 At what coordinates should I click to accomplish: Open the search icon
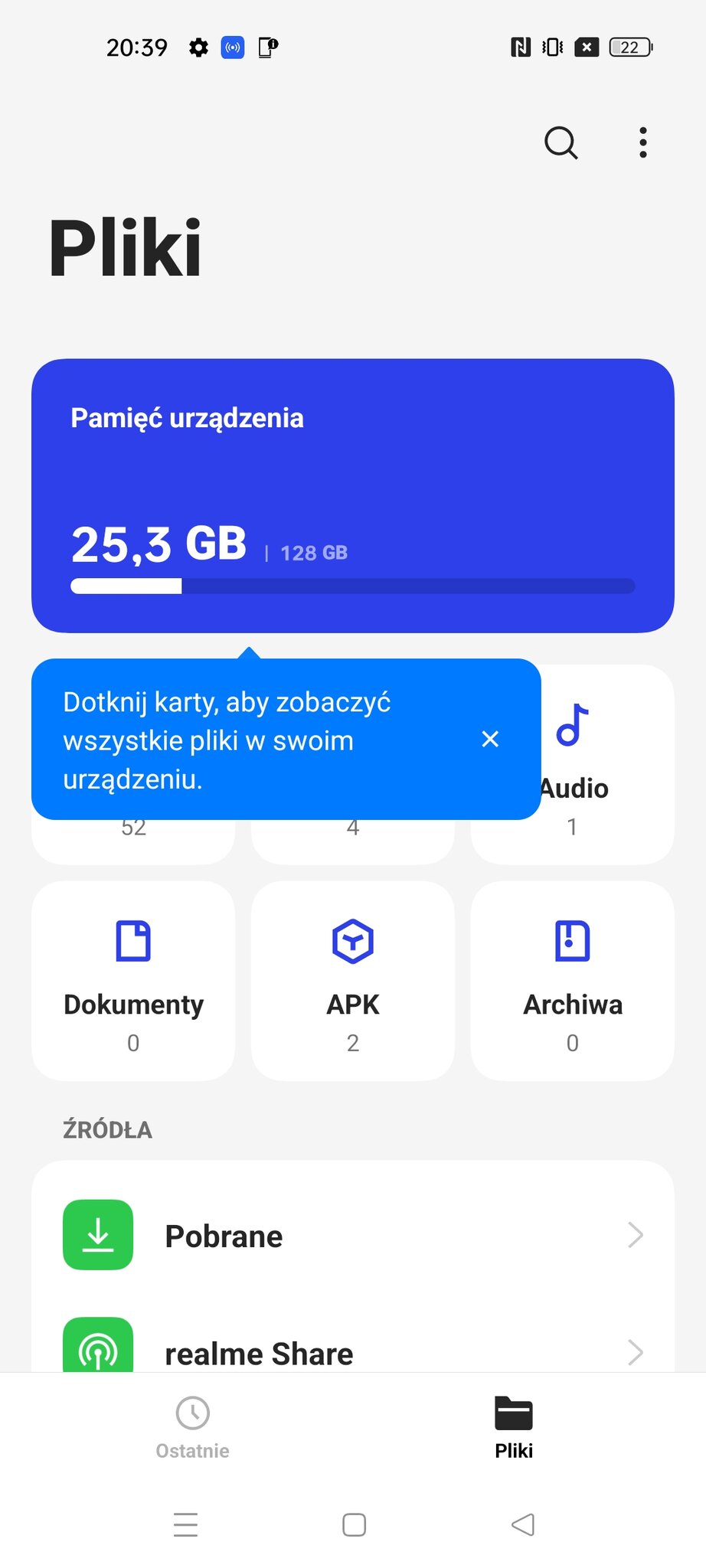coord(561,142)
